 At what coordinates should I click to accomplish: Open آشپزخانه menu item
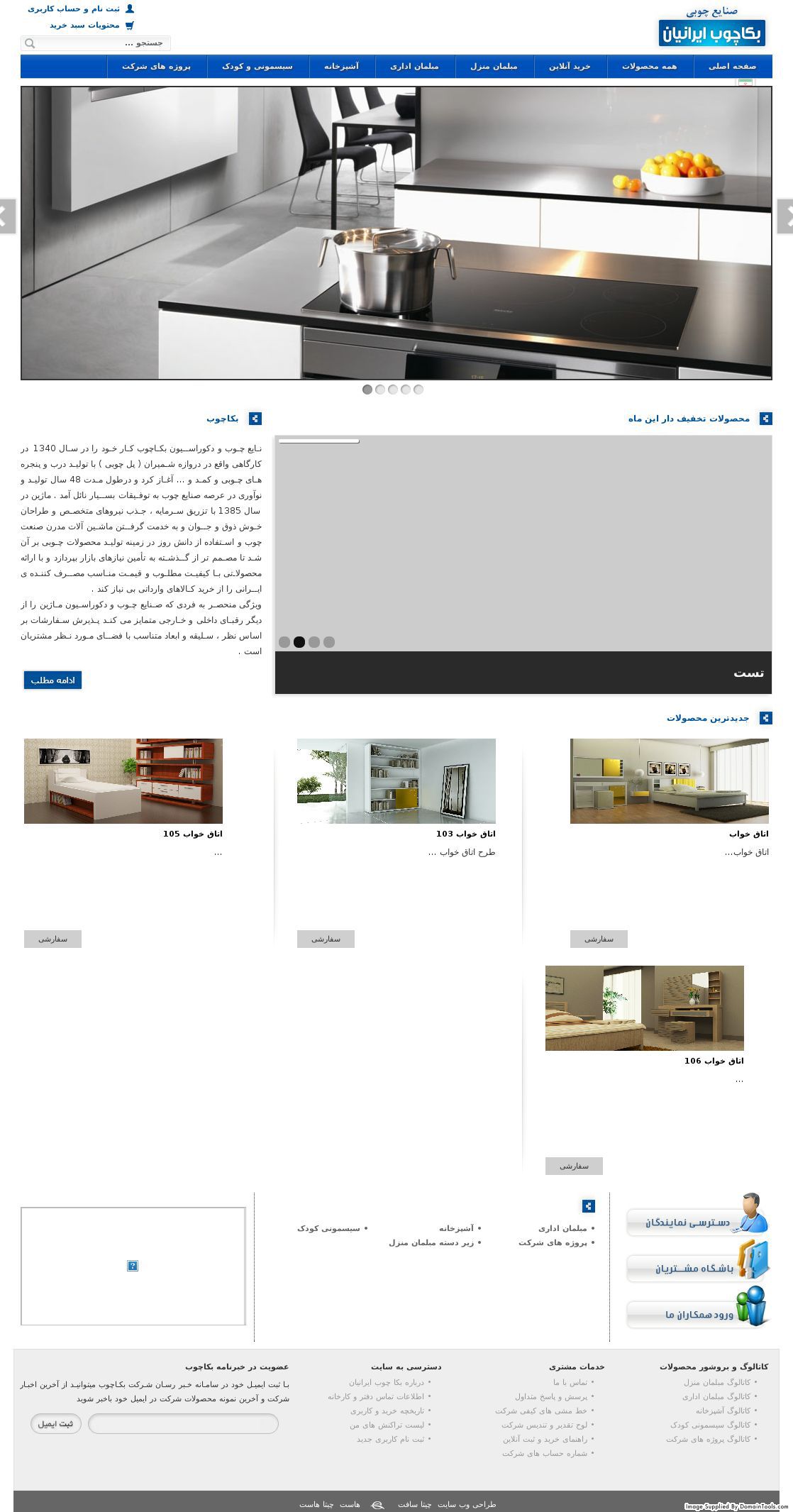point(341,67)
